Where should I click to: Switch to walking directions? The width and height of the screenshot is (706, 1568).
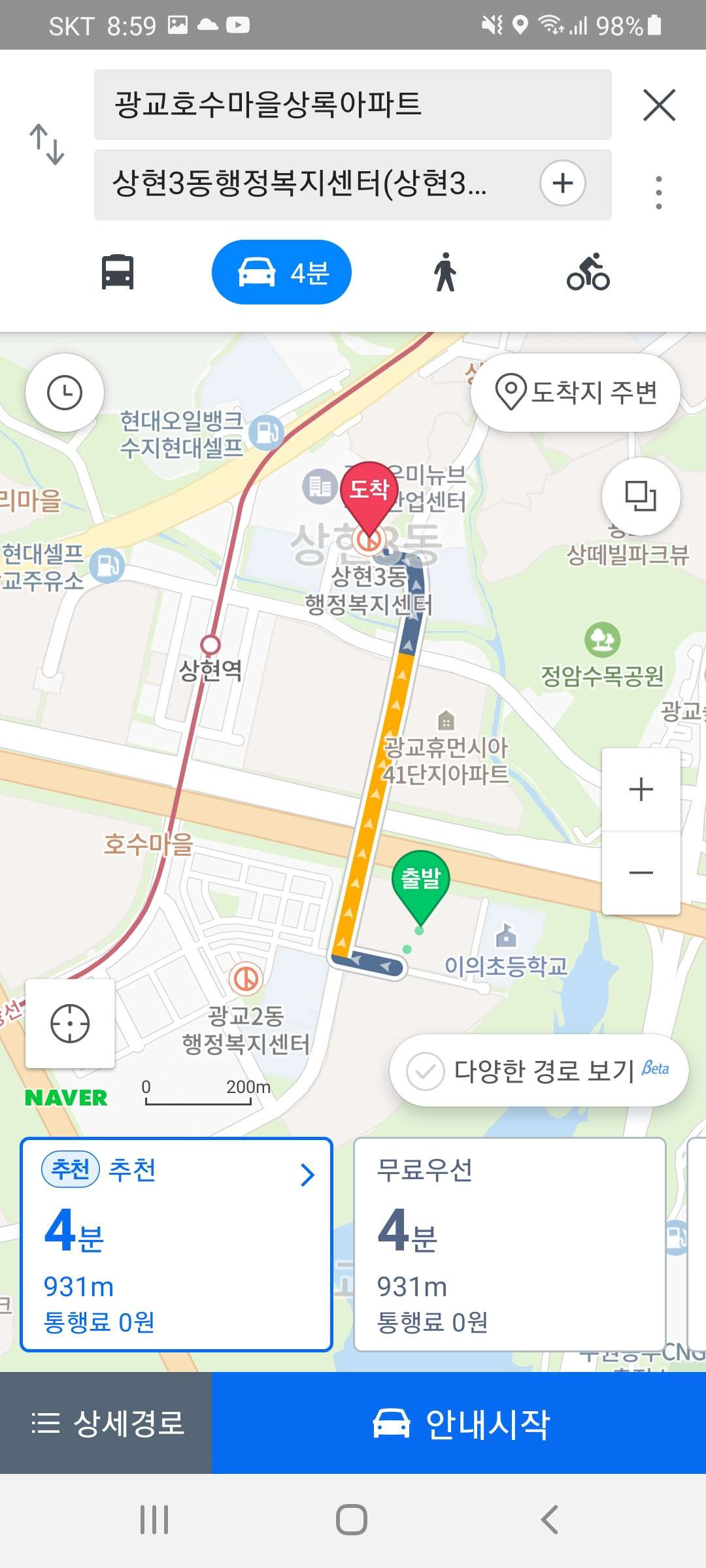[445, 272]
